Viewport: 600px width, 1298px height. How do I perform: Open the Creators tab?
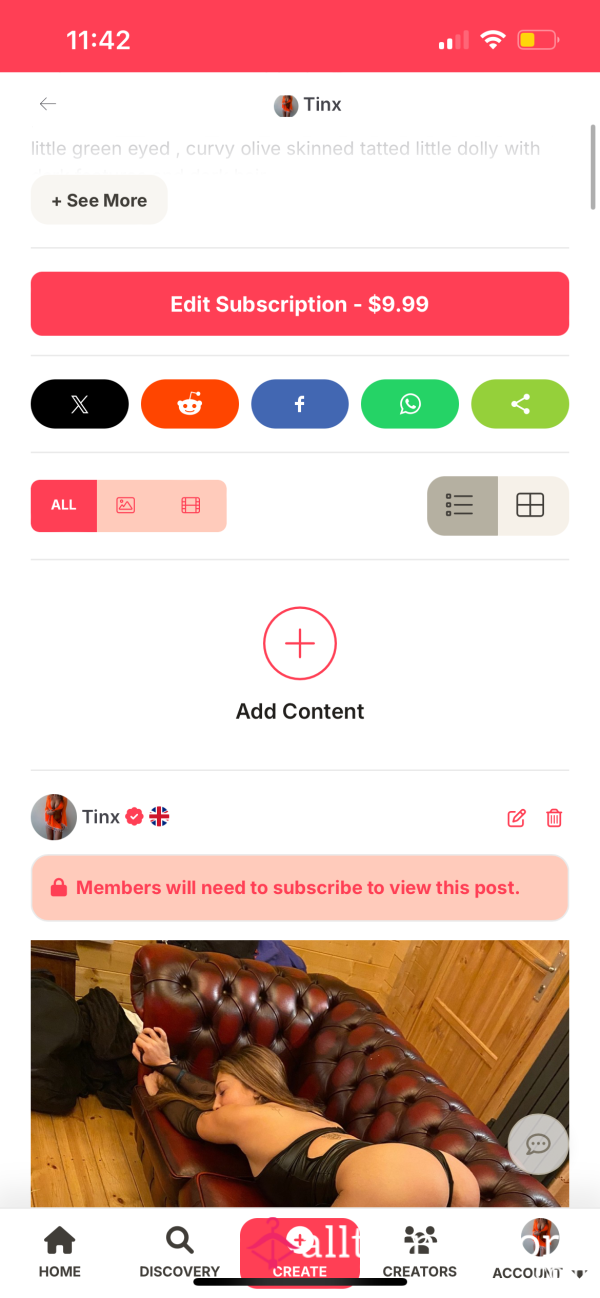pos(420,1252)
